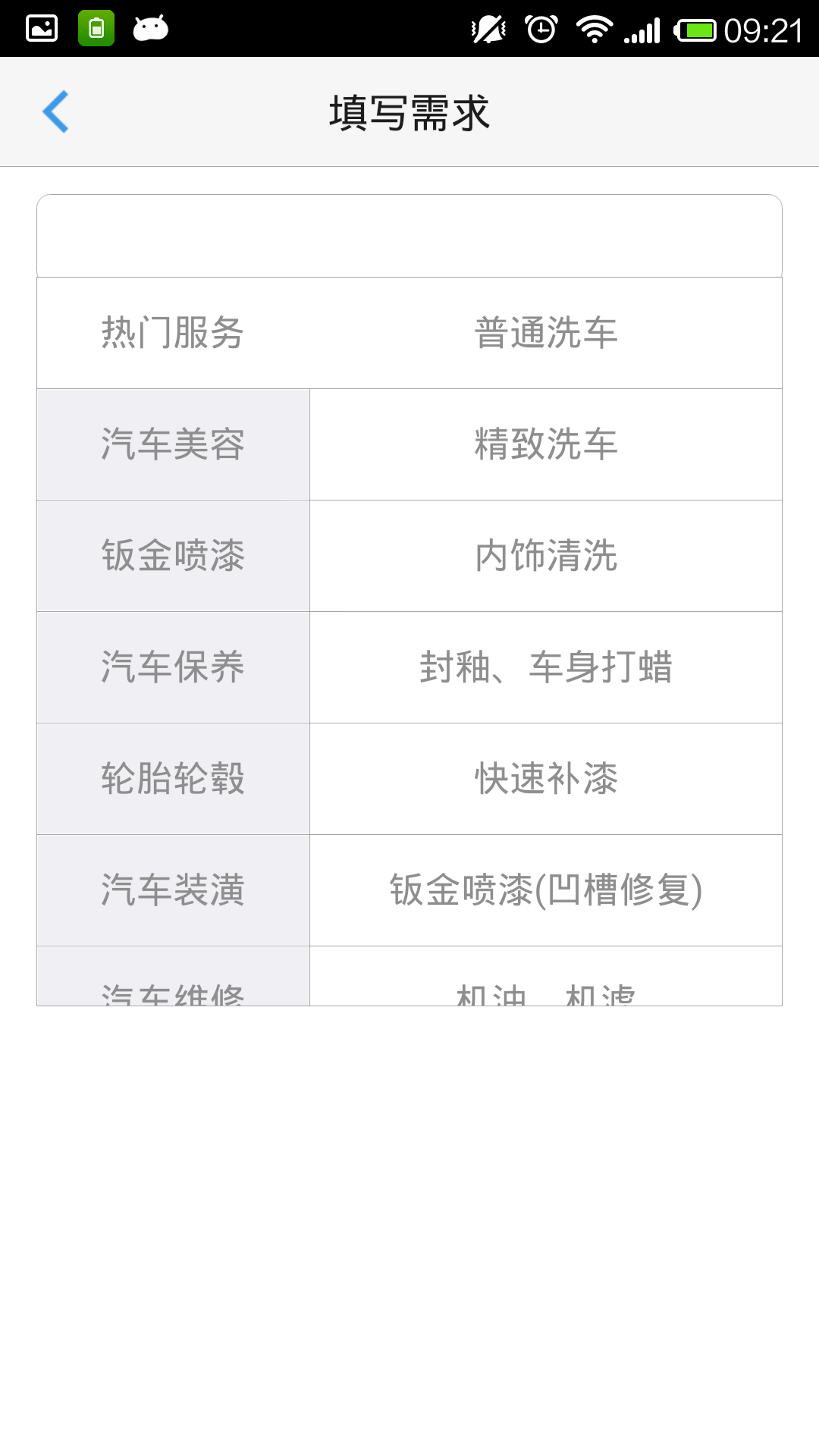
Task: Select 封釉、车身打蜡 service
Action: pos(546,667)
